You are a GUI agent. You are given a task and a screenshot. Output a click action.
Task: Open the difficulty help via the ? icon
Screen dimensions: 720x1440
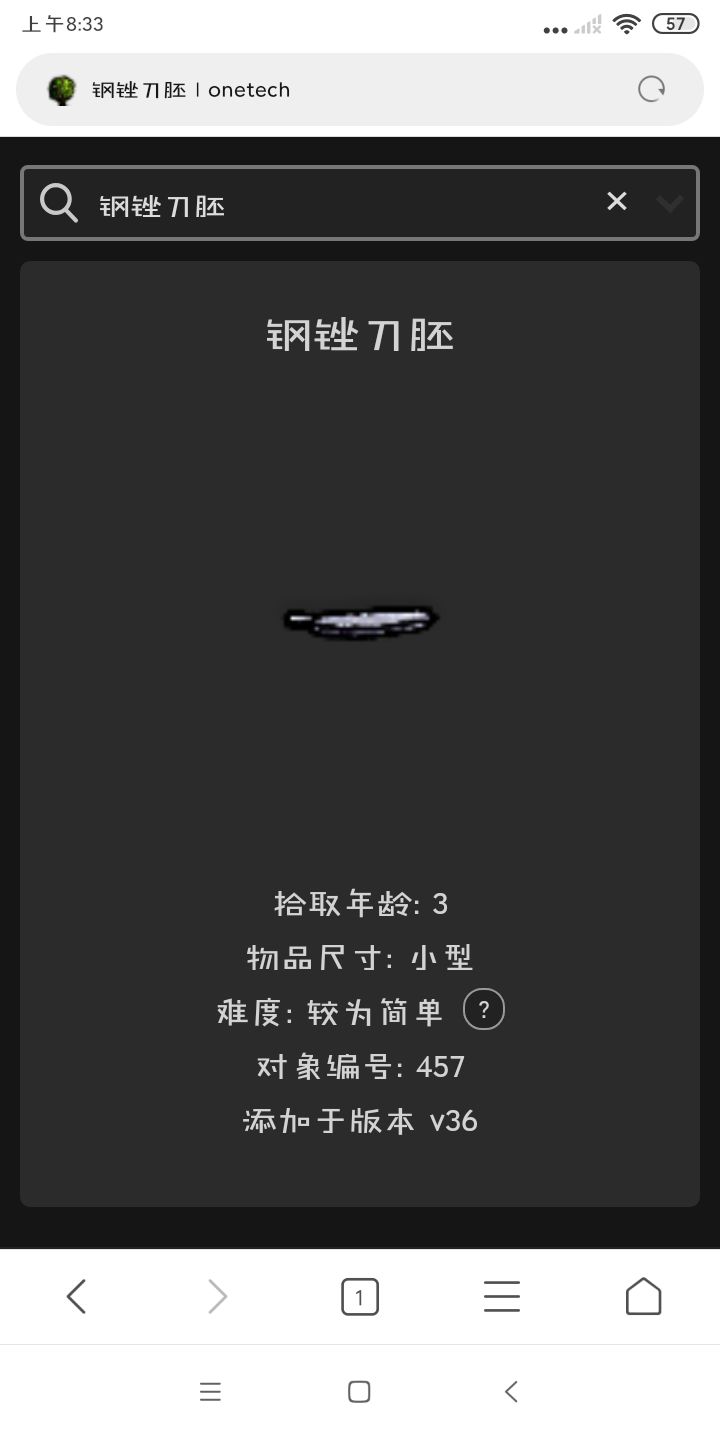(484, 1010)
